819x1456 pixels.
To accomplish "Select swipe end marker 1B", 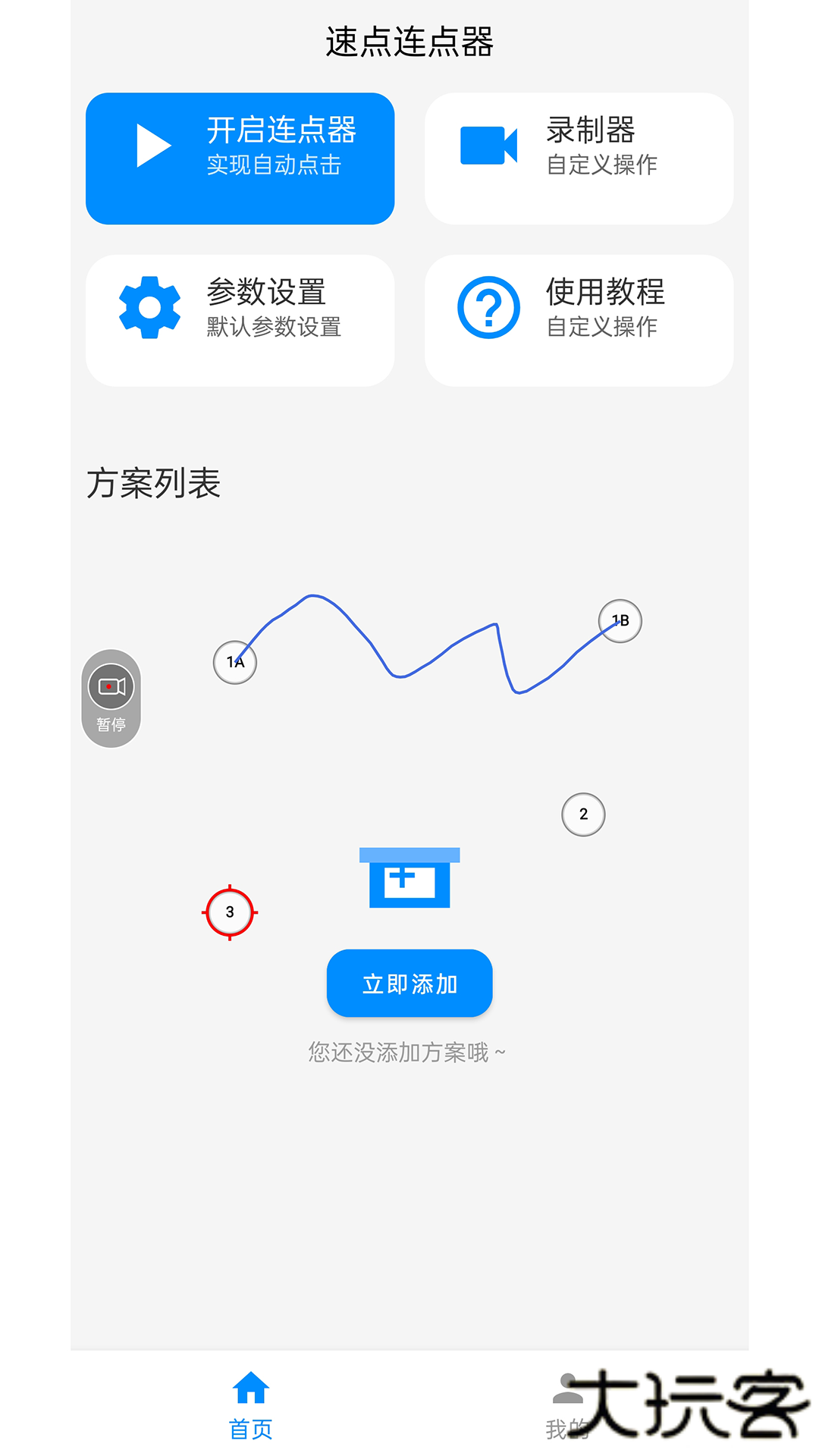I will [620, 620].
